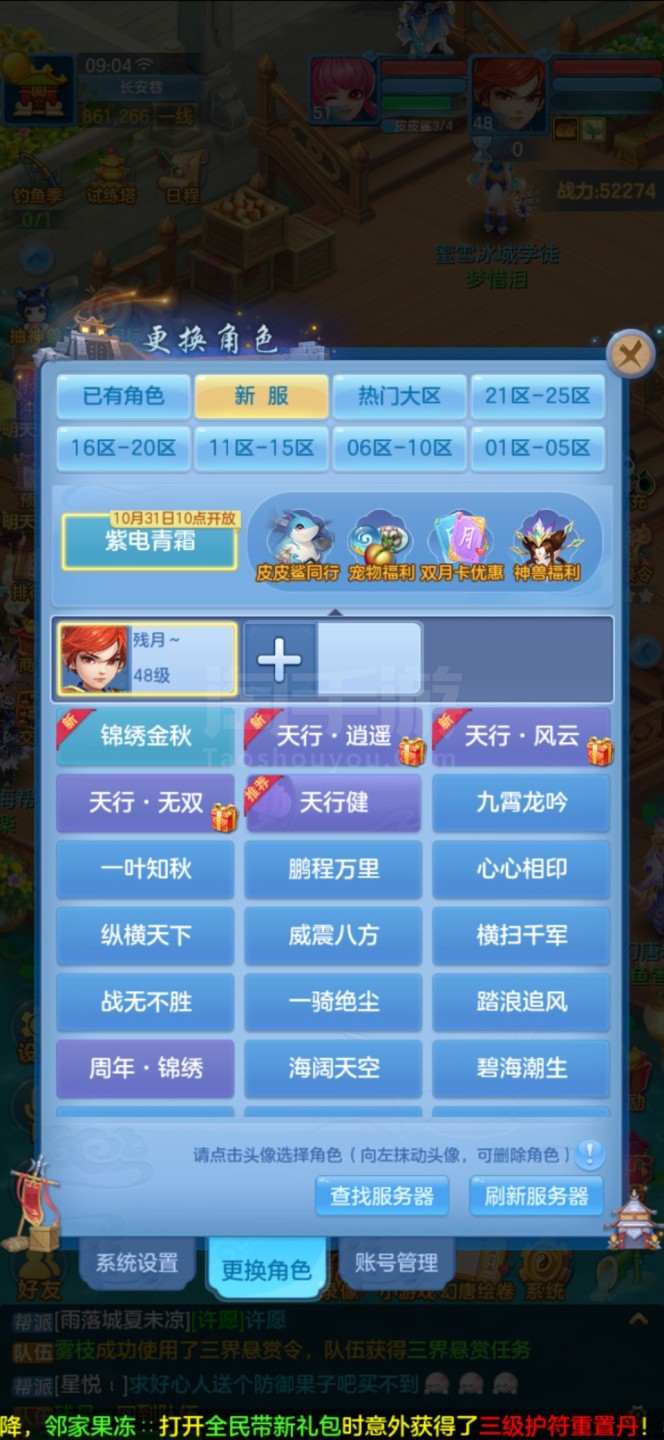The image size is (664, 1440).
Task: Switch to the 已有角色 tab
Action: tap(123, 396)
